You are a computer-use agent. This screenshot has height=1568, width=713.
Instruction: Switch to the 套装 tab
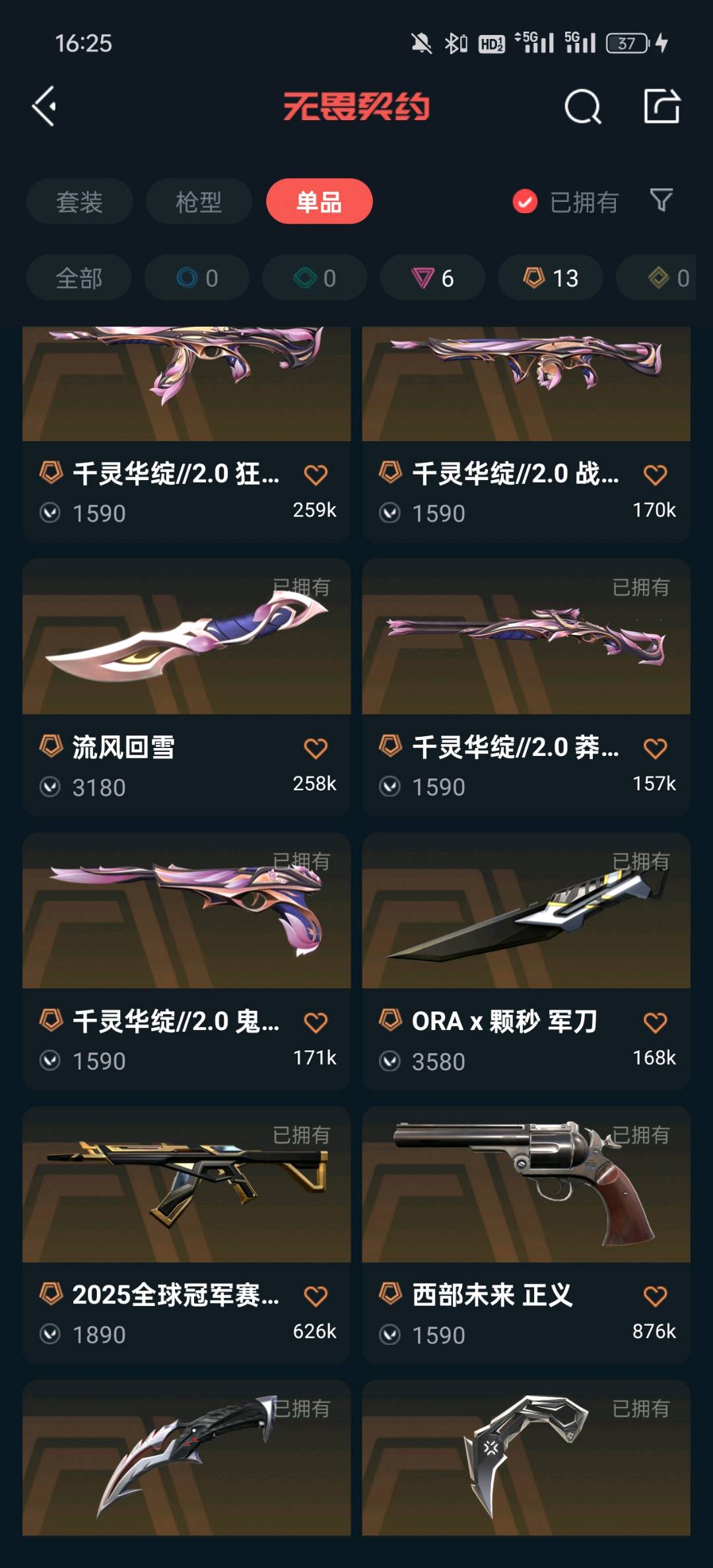79,201
